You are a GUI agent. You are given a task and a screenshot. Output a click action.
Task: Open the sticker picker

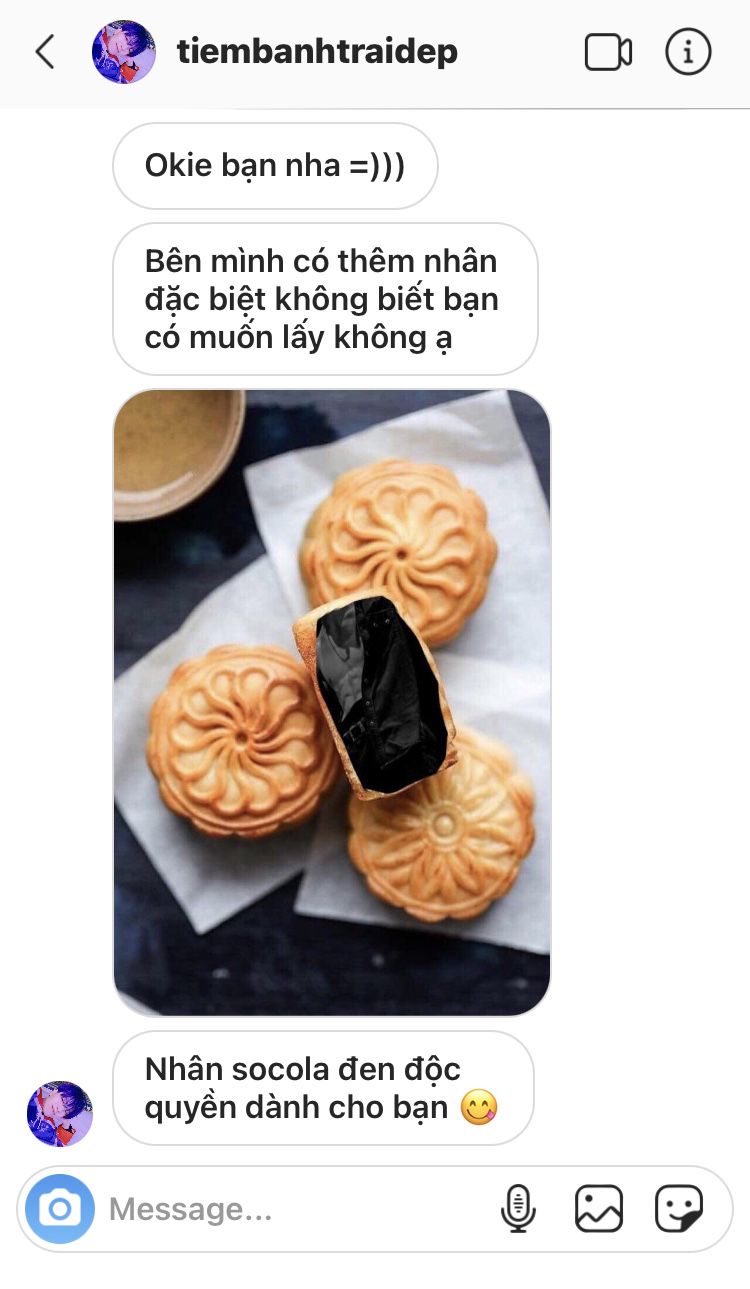click(x=679, y=1209)
